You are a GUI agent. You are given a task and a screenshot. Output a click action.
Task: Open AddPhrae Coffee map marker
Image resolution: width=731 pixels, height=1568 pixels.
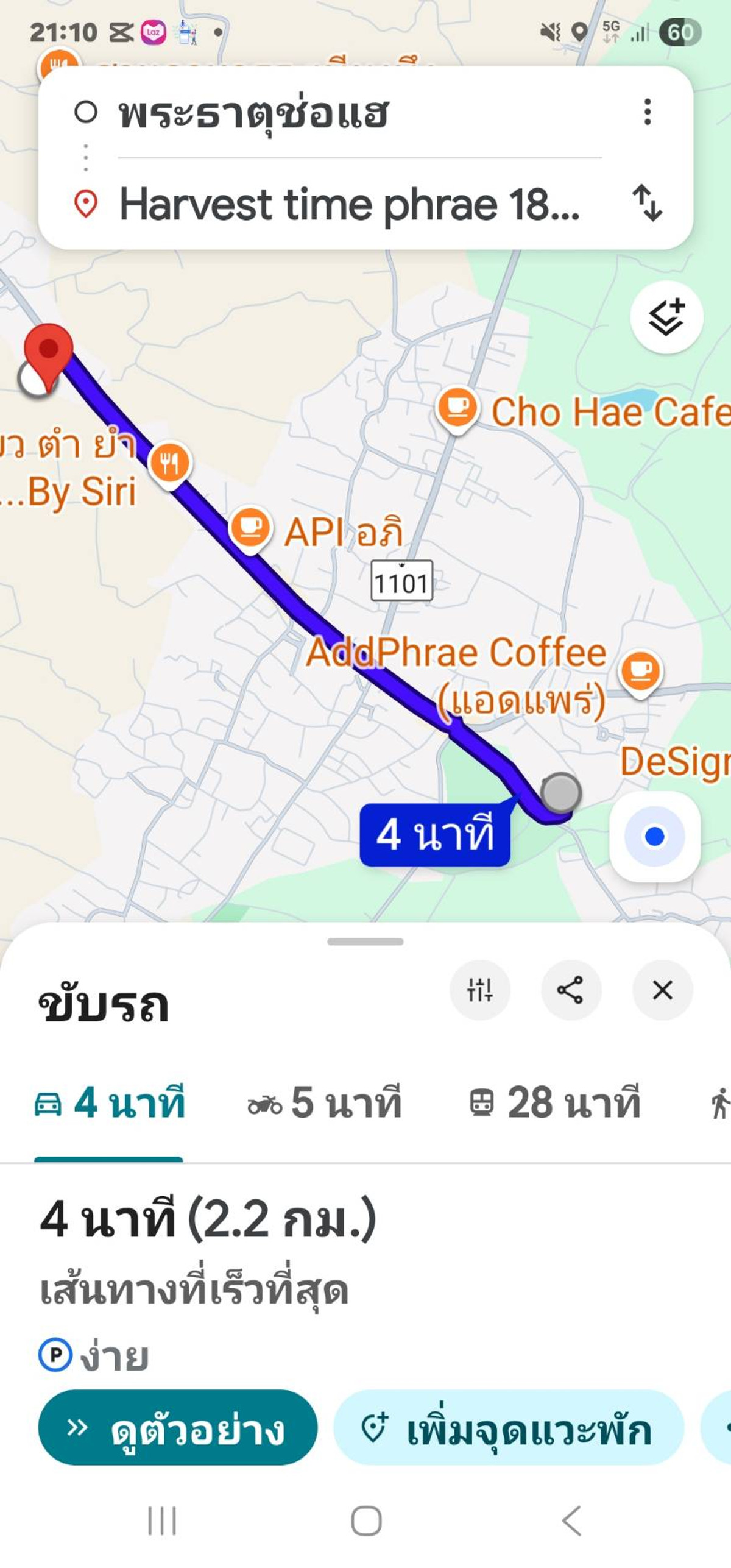pos(640,670)
